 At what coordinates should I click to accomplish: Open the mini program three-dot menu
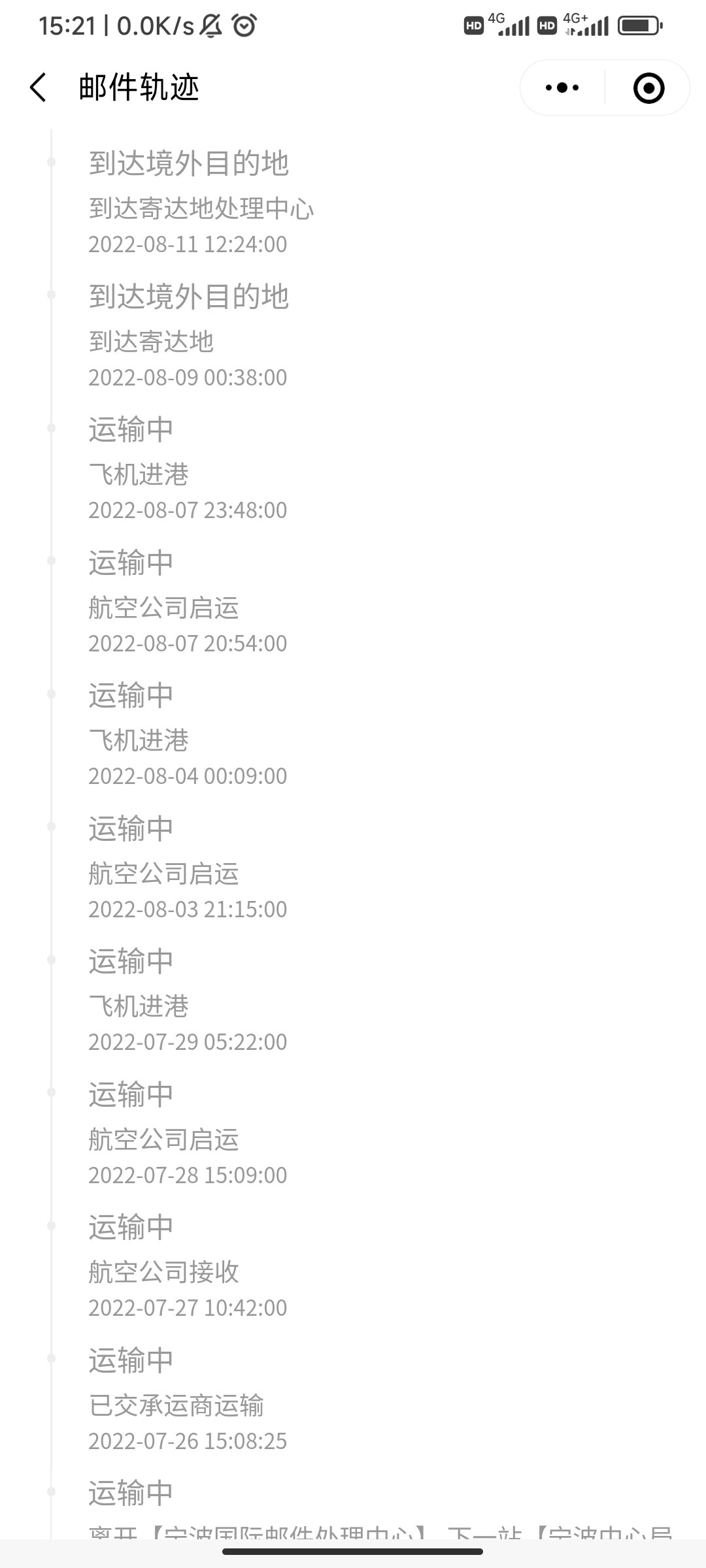point(562,88)
